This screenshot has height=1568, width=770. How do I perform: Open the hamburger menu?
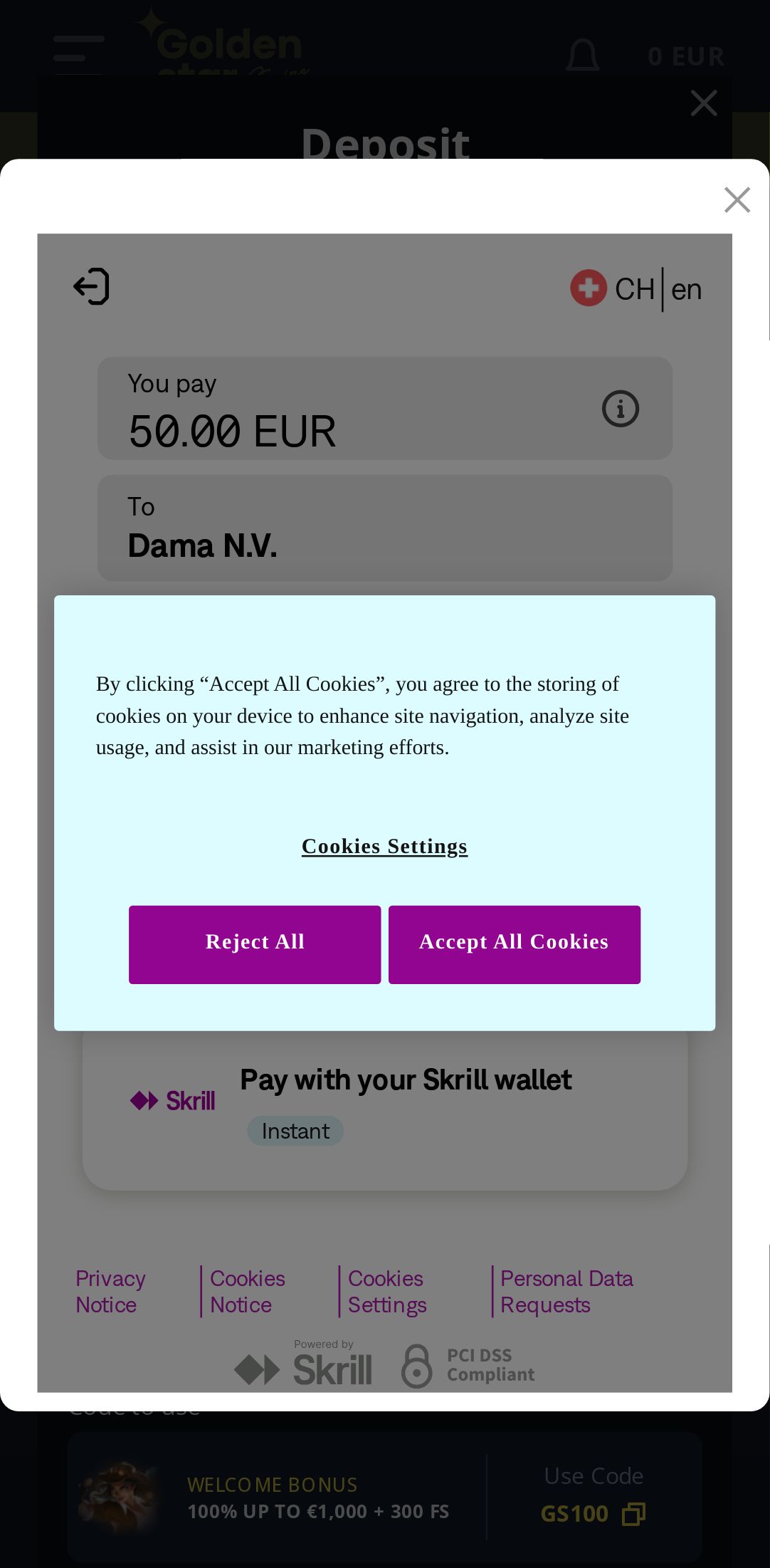(x=78, y=50)
